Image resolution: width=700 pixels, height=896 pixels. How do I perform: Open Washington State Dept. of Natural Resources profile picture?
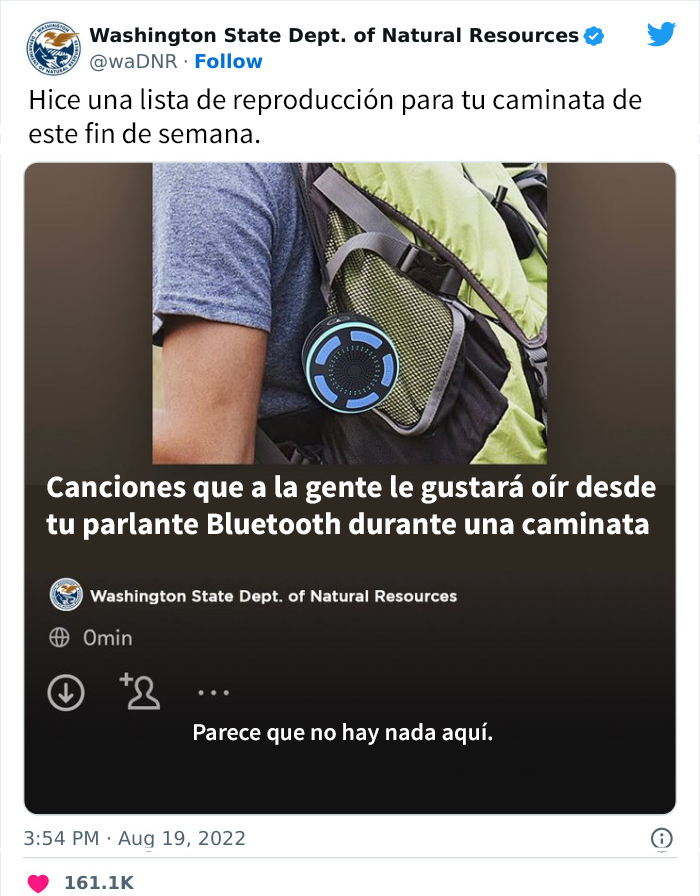pyautogui.click(x=55, y=49)
